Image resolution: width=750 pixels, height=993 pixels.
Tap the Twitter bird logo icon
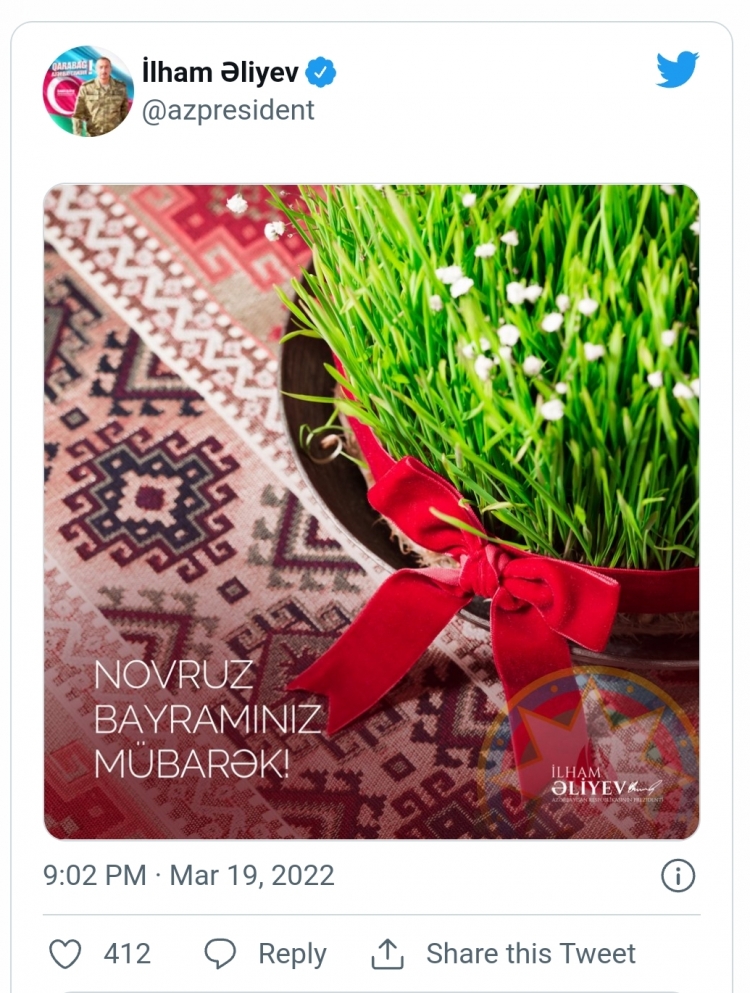(677, 70)
